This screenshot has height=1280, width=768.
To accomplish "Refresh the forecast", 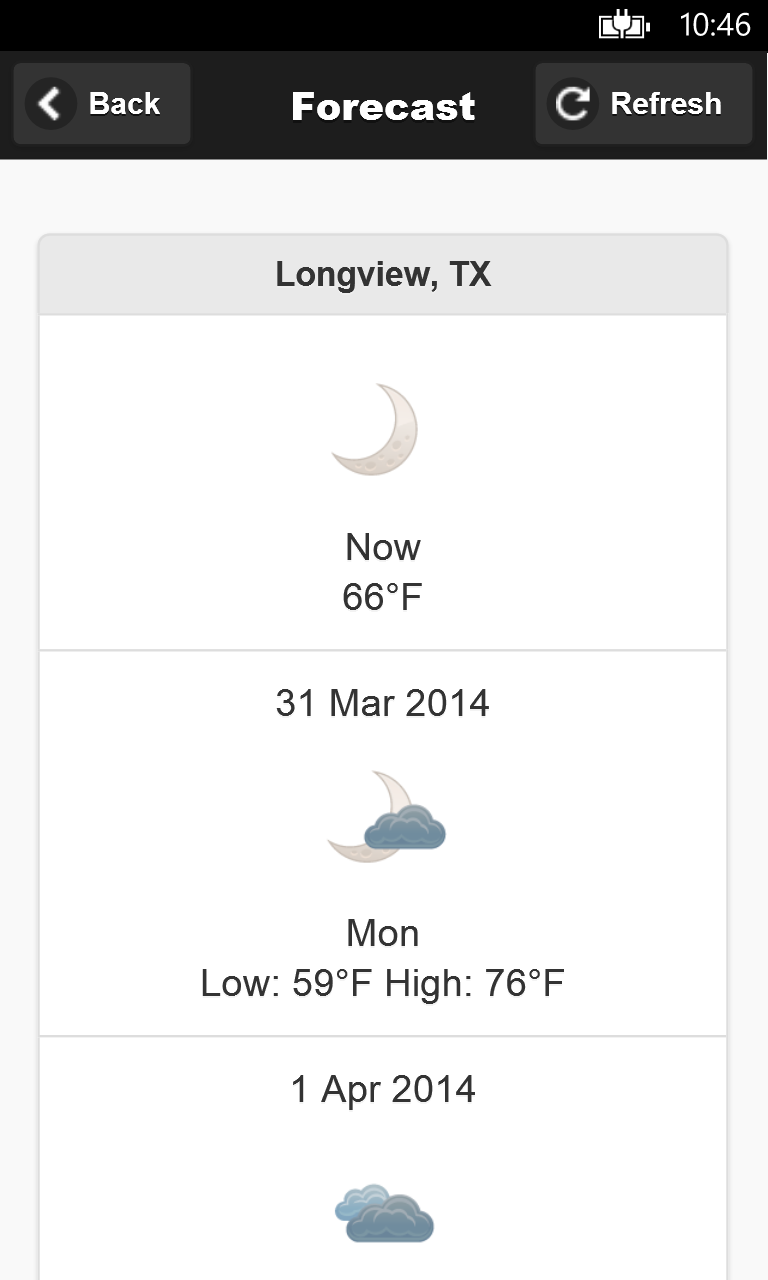I will [643, 104].
